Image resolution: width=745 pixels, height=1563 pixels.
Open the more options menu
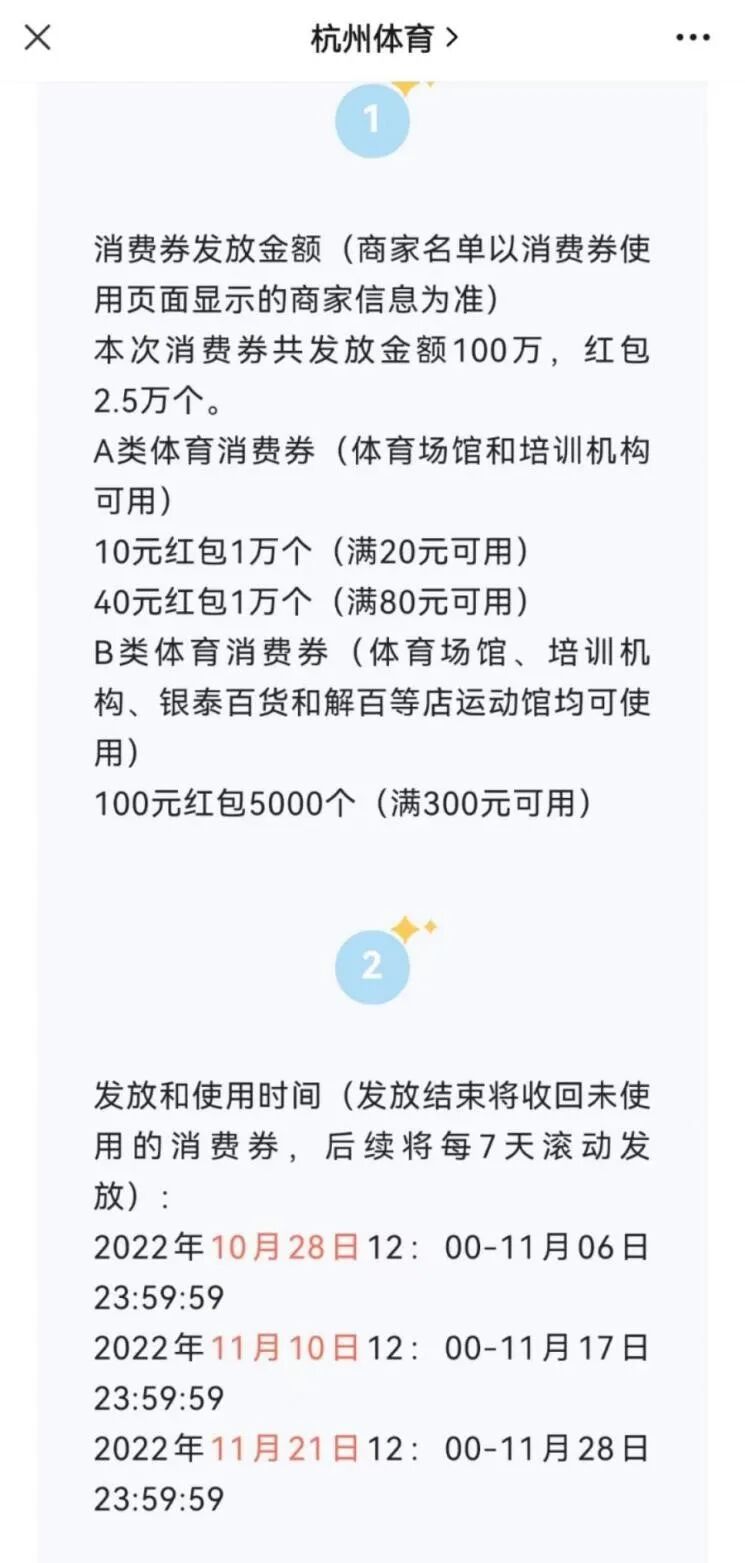[x=693, y=39]
